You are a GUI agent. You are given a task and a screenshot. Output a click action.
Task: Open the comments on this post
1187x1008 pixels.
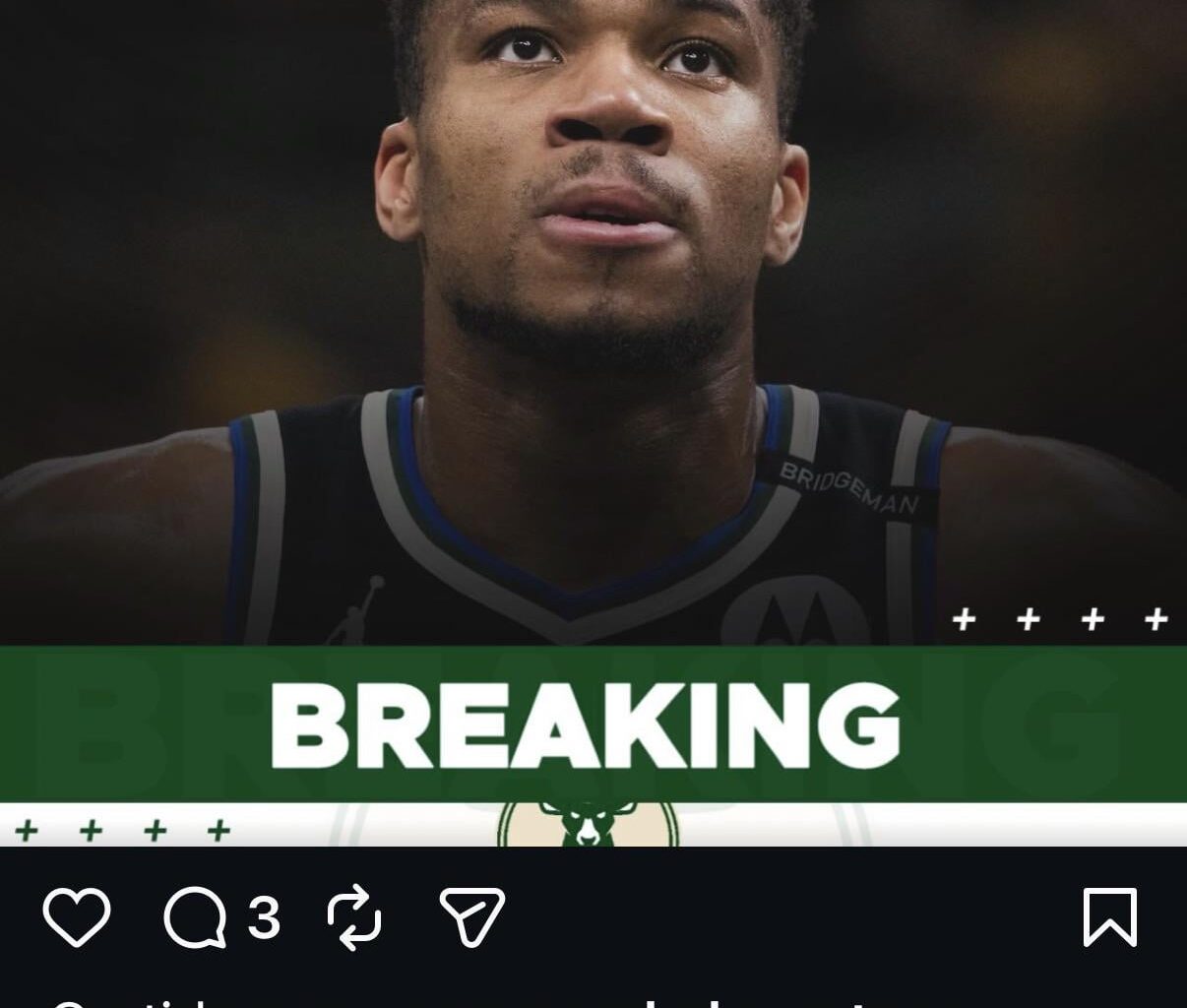click(195, 917)
